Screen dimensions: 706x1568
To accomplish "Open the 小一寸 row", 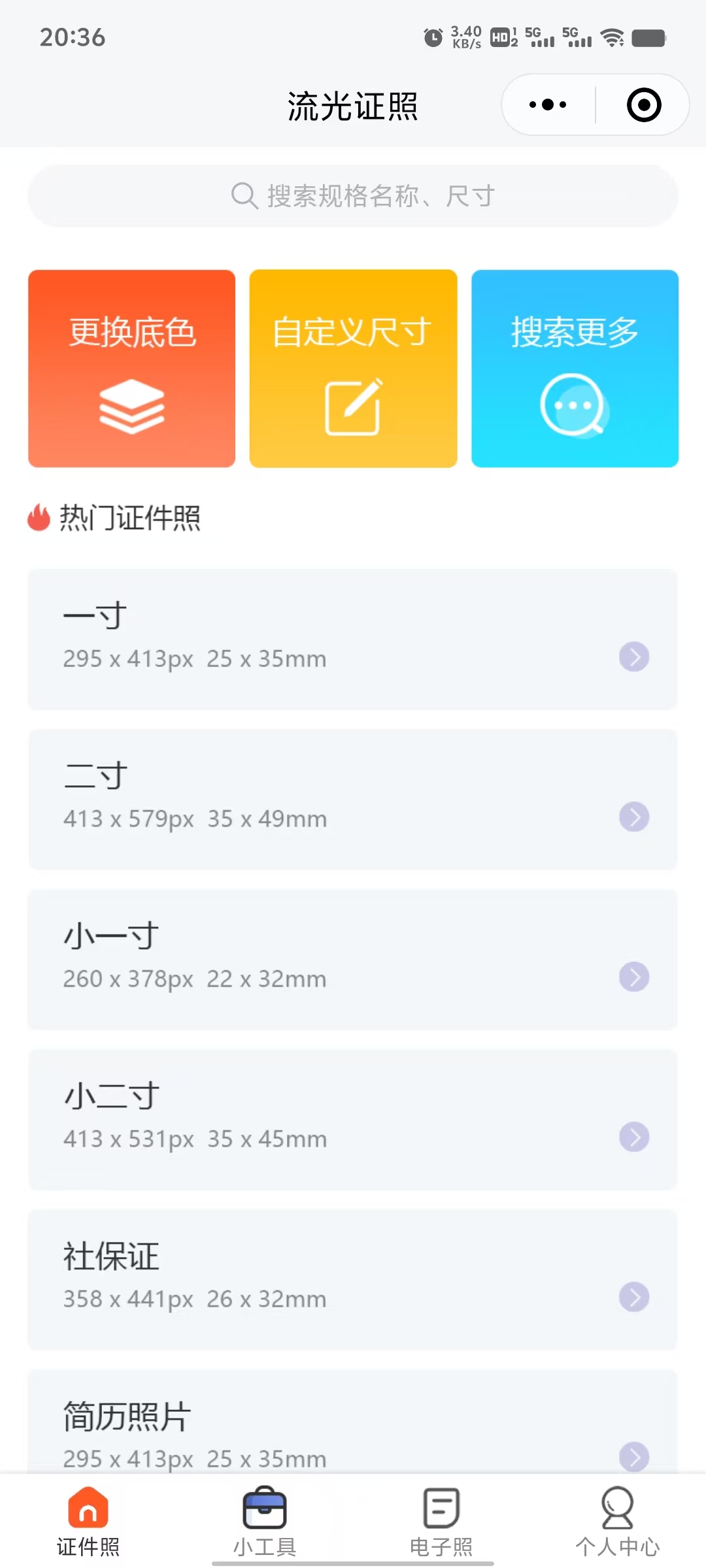I will [x=353, y=959].
